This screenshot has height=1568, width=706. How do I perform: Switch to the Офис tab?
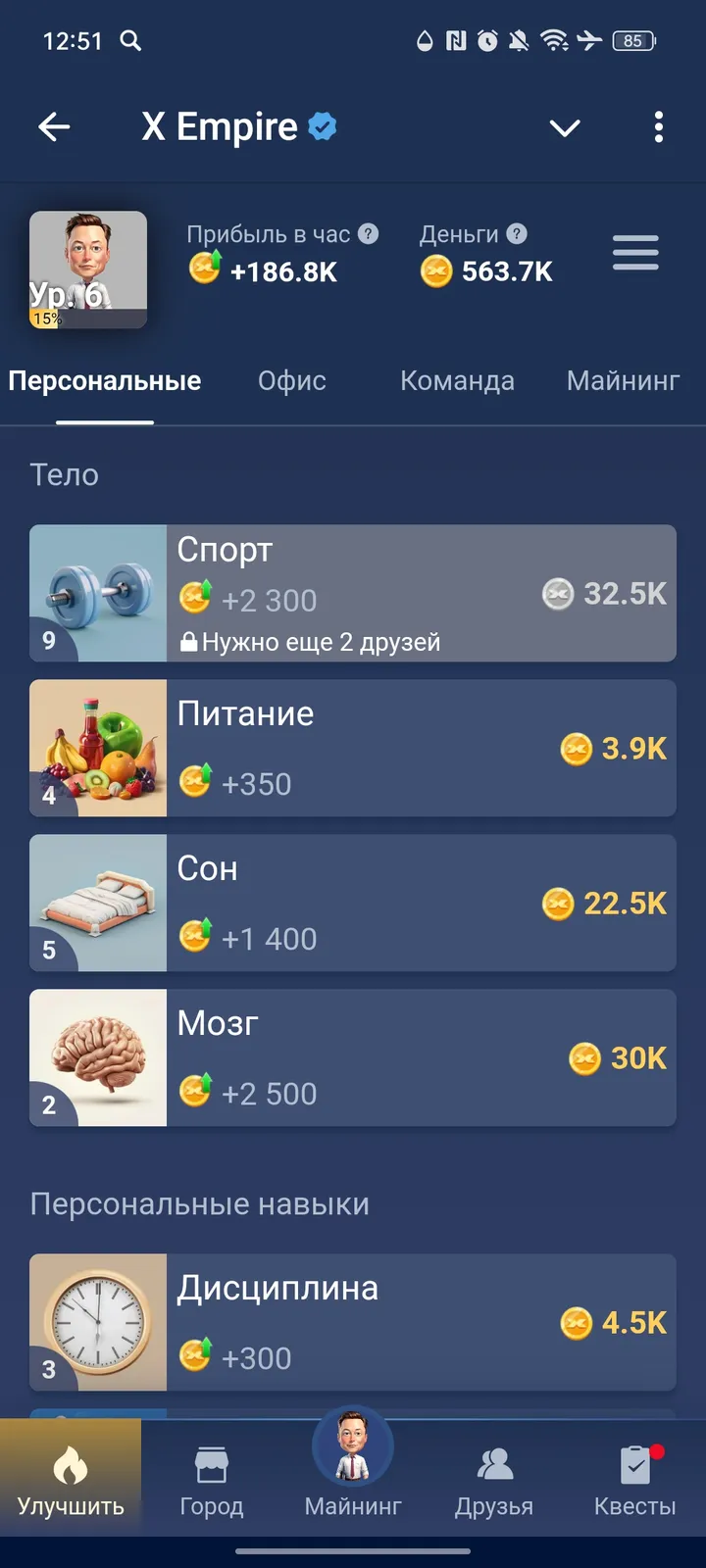tap(291, 381)
